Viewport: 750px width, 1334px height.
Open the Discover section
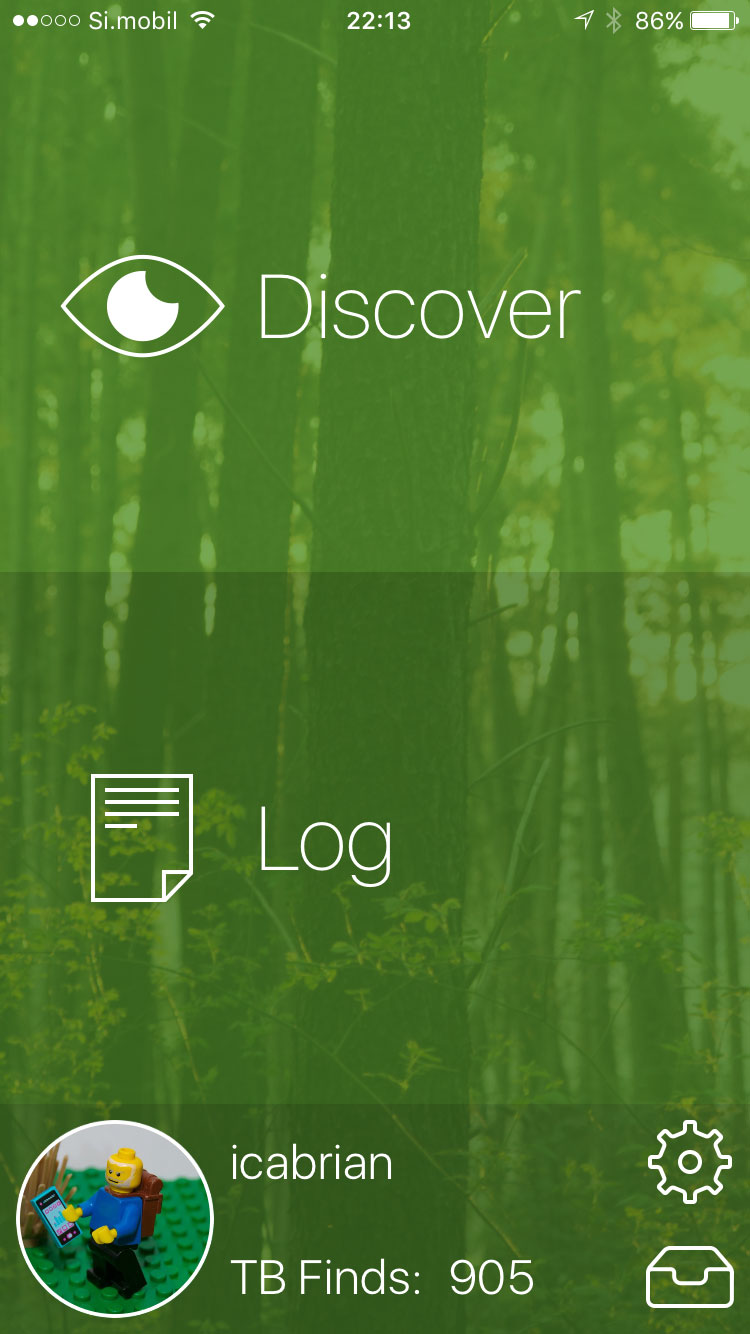point(375,307)
